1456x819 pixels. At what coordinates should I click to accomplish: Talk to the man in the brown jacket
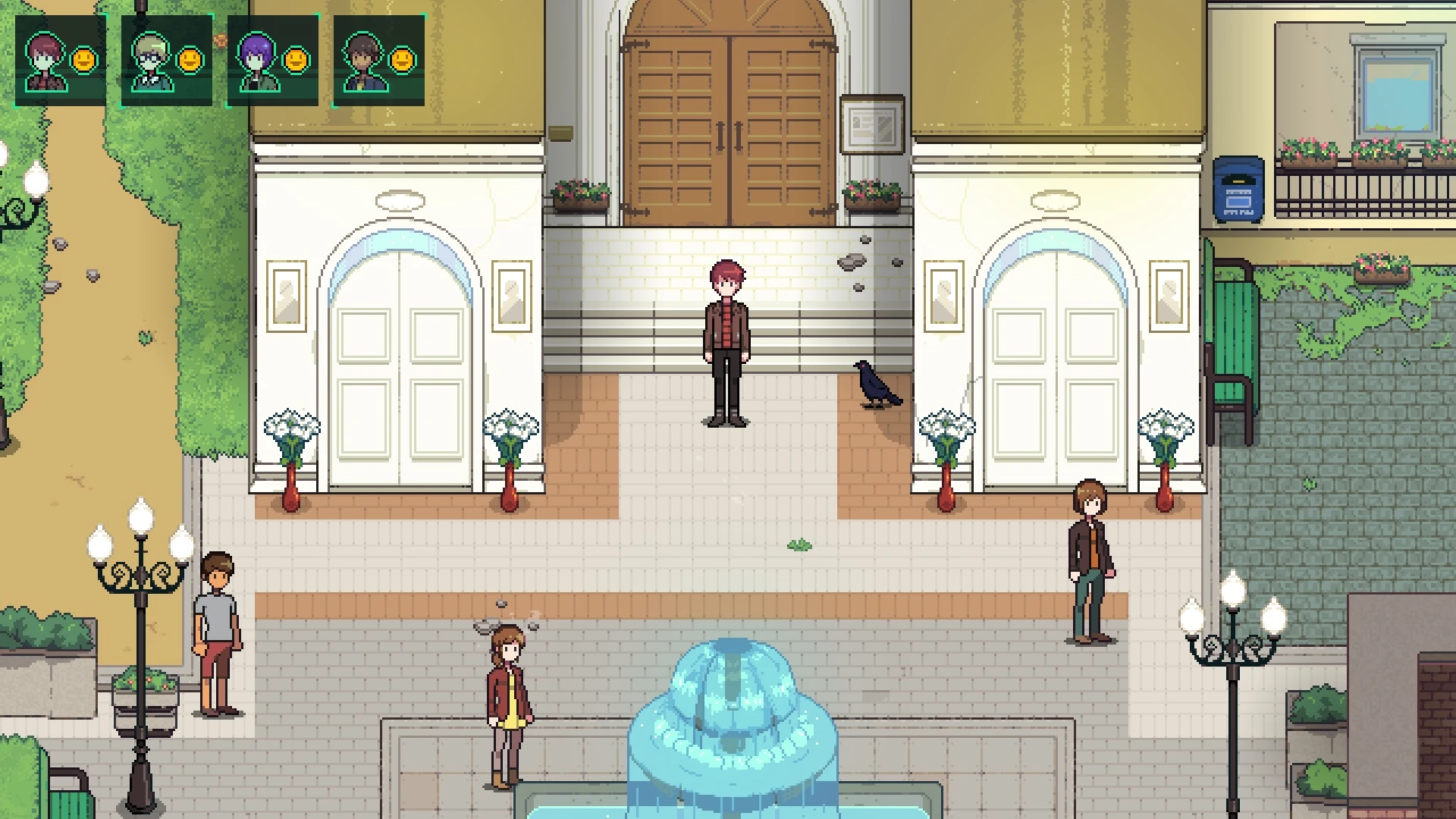[1090, 563]
